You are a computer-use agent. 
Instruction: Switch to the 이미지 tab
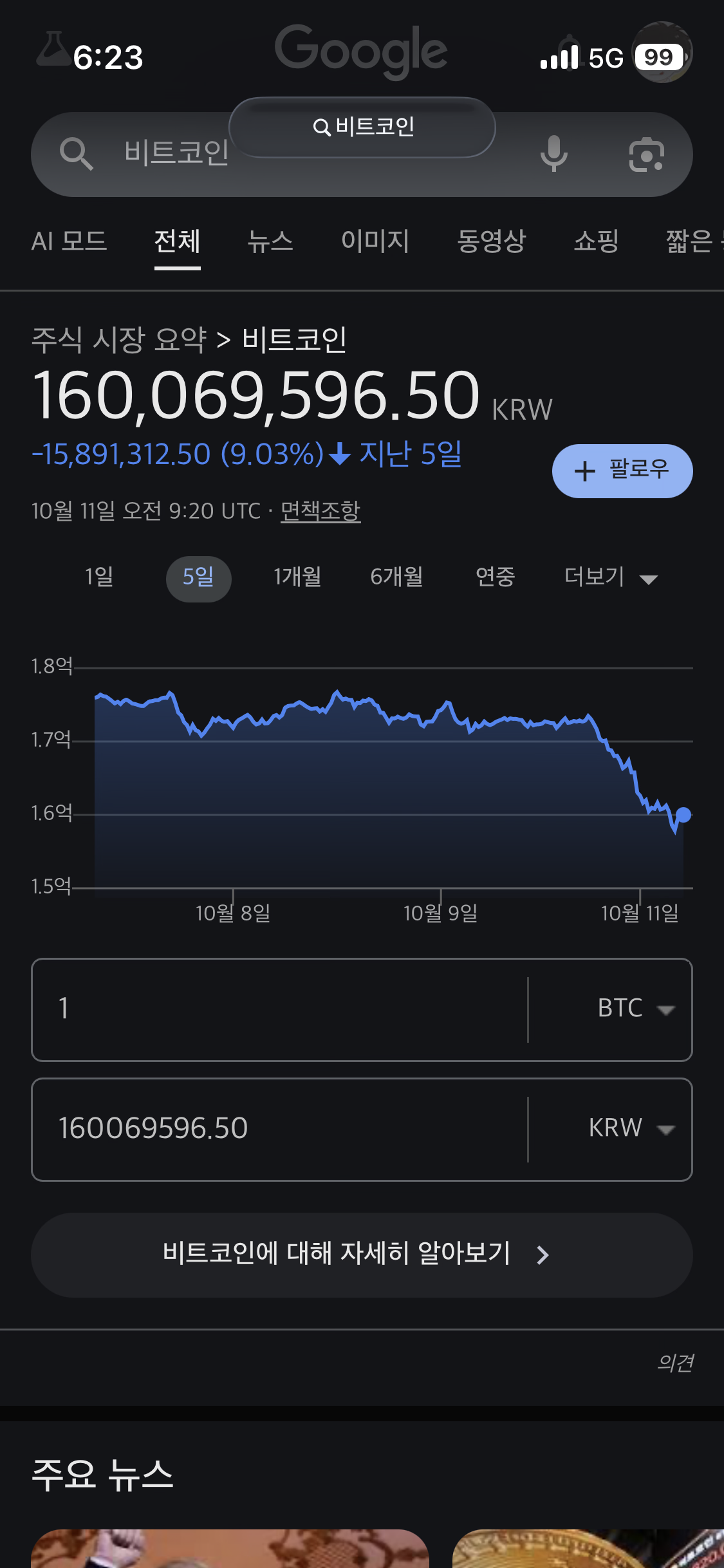point(375,241)
